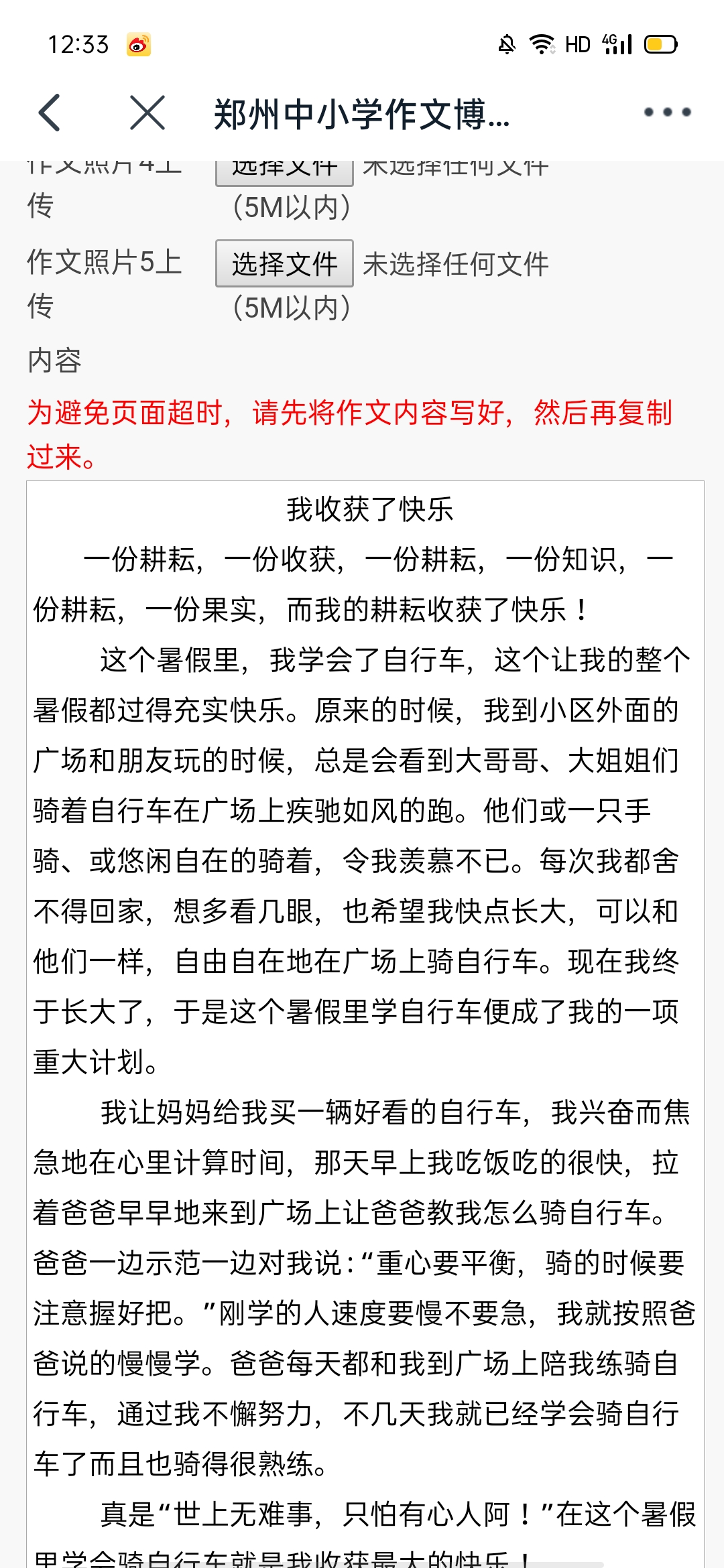Open the three-dot overflow menu
This screenshot has width=724, height=1568.
667,113
